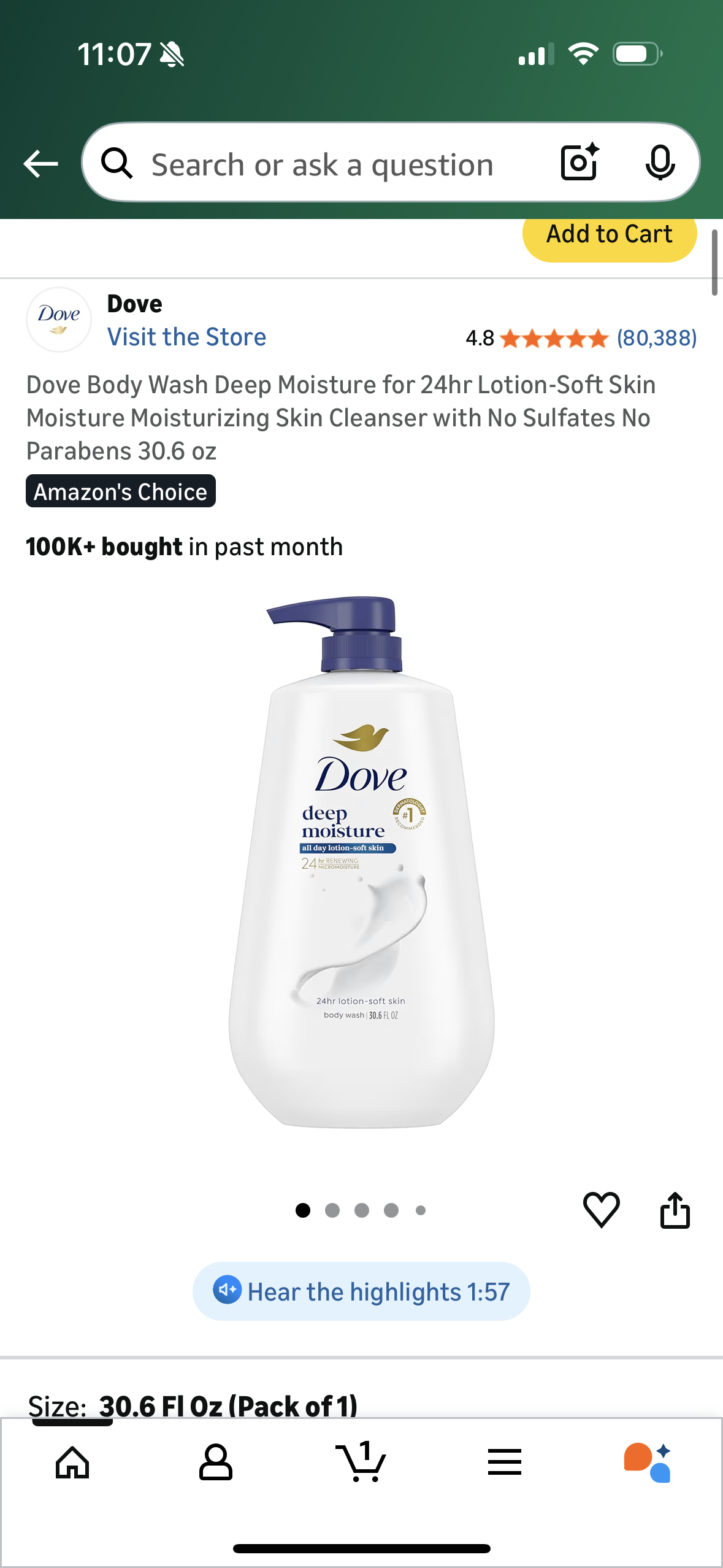Open the camera lens search icon
The image size is (723, 1568).
579,163
